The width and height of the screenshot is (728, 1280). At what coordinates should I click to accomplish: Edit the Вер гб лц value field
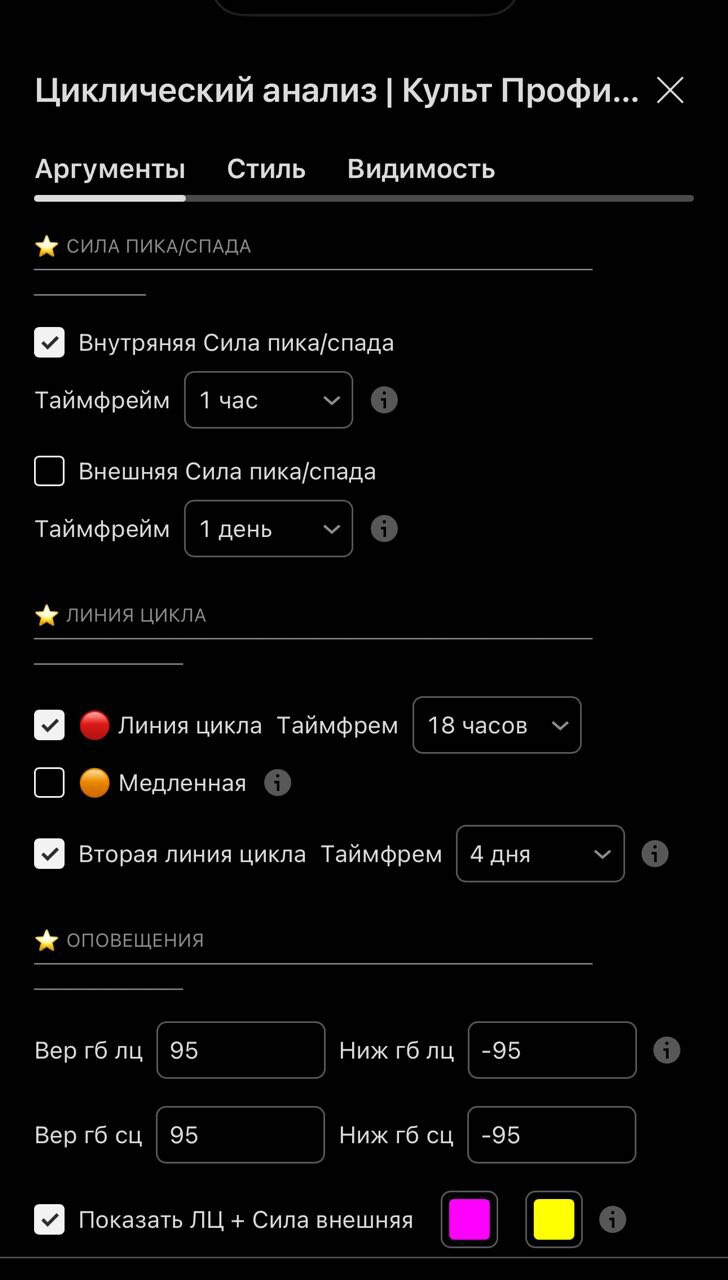pyautogui.click(x=240, y=1050)
